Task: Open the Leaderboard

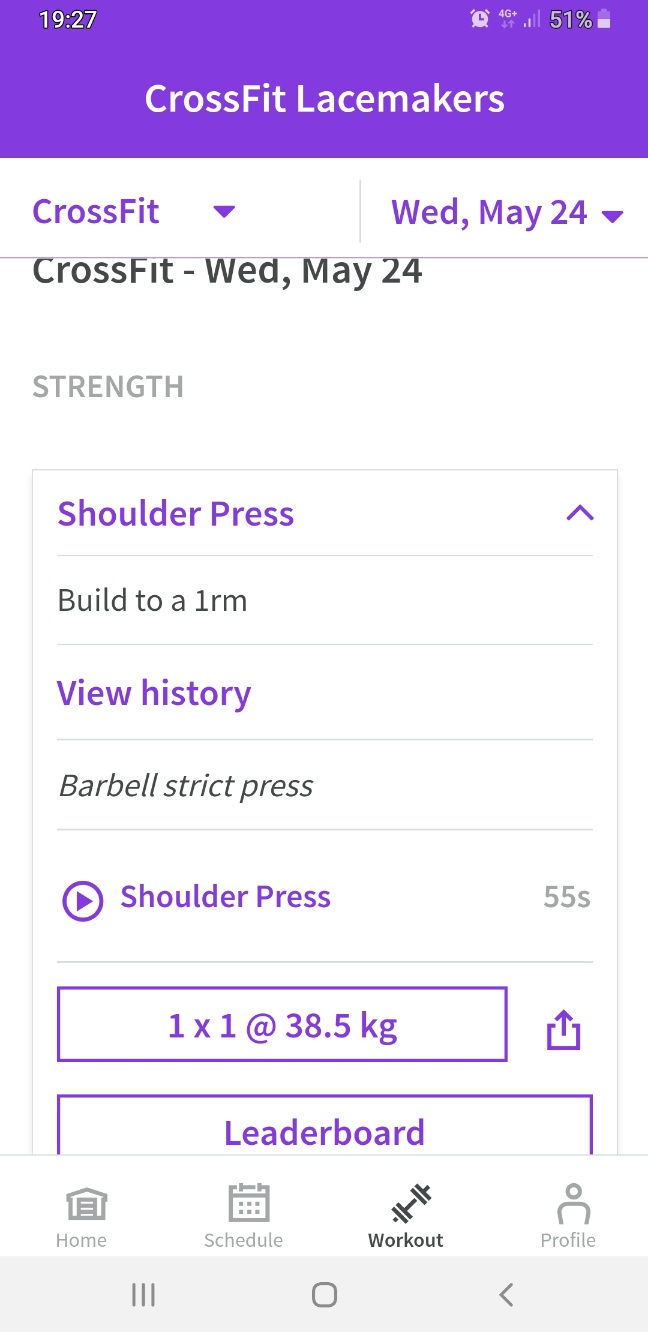Action: pos(325,1128)
